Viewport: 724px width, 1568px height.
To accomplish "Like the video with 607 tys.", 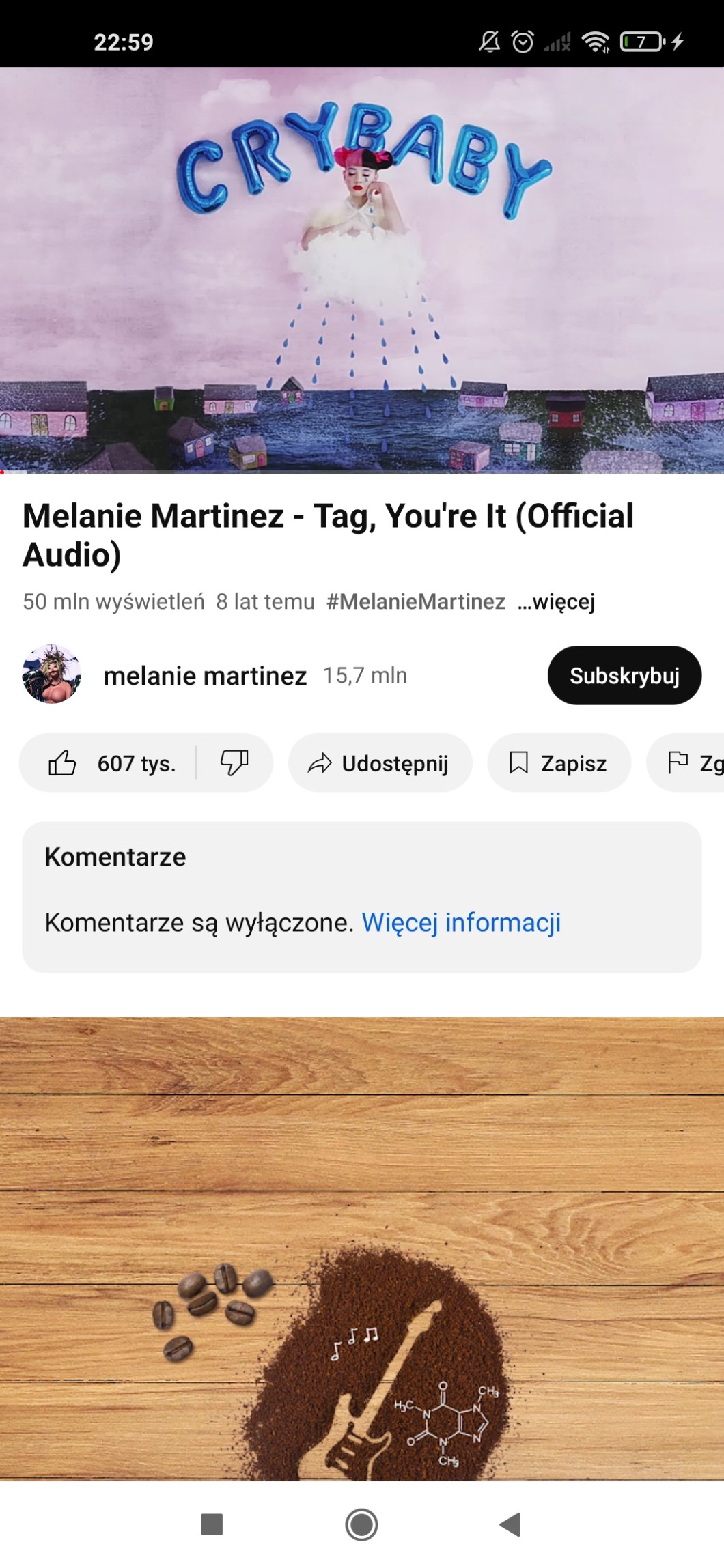I will [111, 762].
